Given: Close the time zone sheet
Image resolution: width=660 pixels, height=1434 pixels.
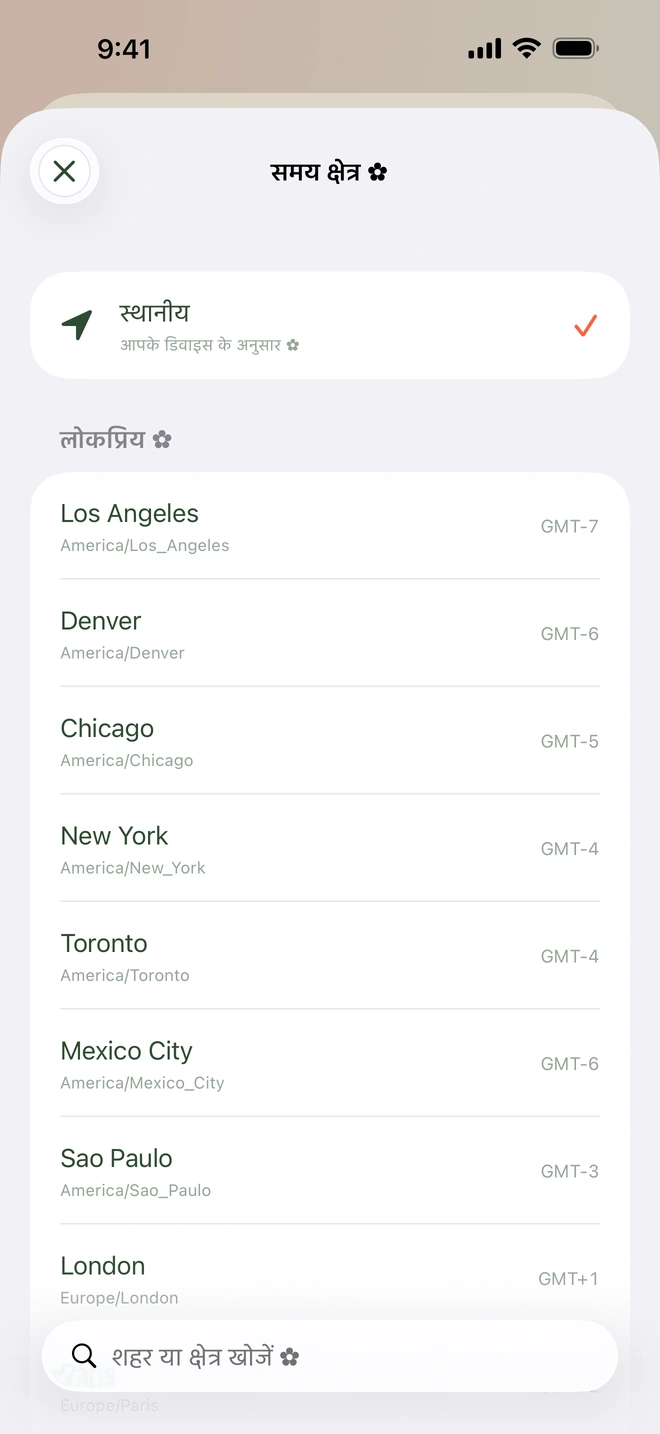Looking at the screenshot, I should (64, 171).
